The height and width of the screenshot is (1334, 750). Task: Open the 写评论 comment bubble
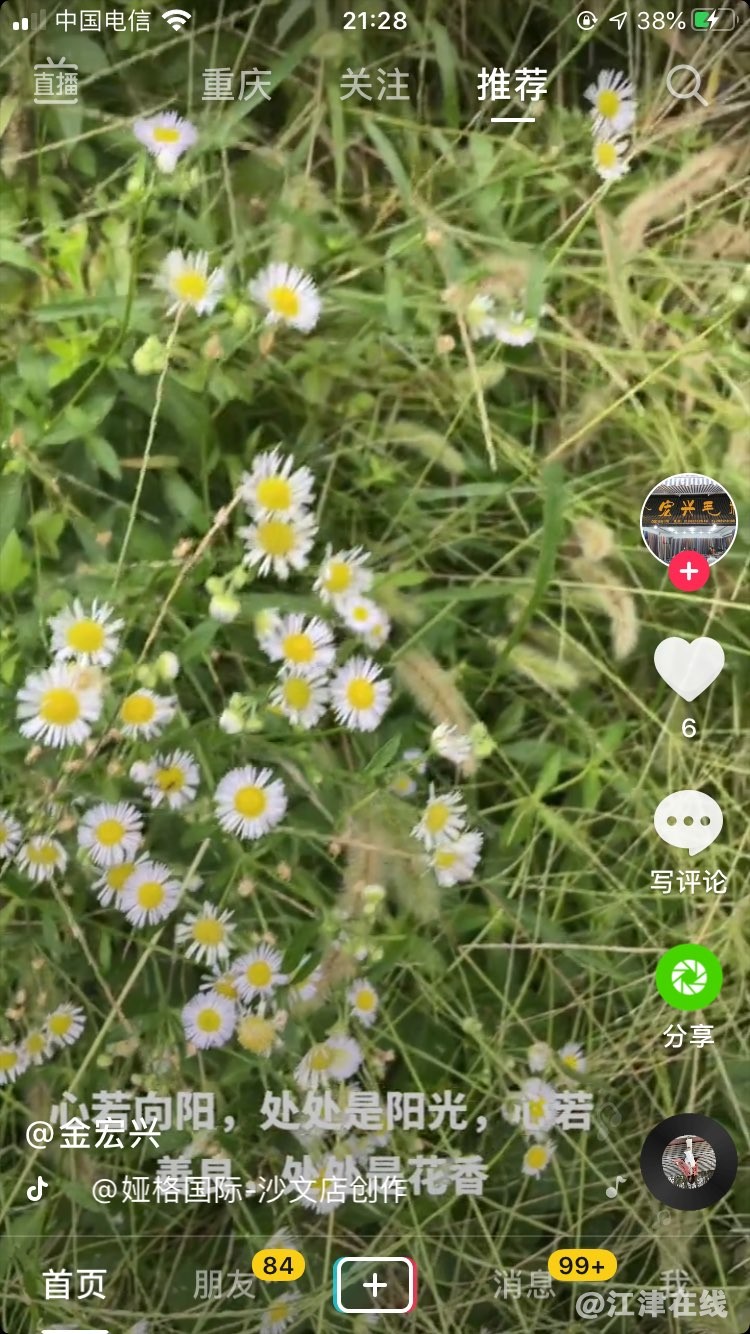[x=688, y=822]
